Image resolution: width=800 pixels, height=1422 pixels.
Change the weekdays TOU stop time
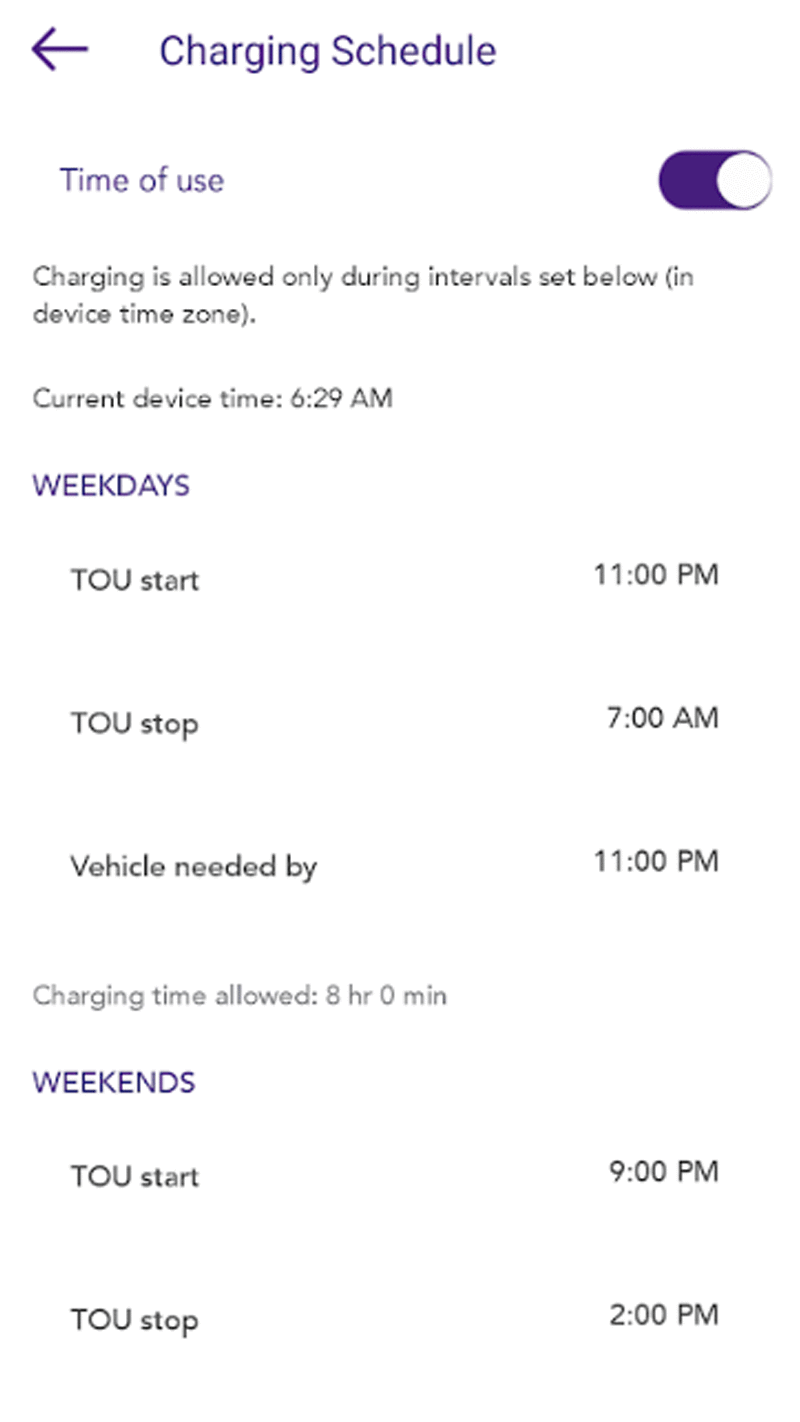tap(400, 721)
